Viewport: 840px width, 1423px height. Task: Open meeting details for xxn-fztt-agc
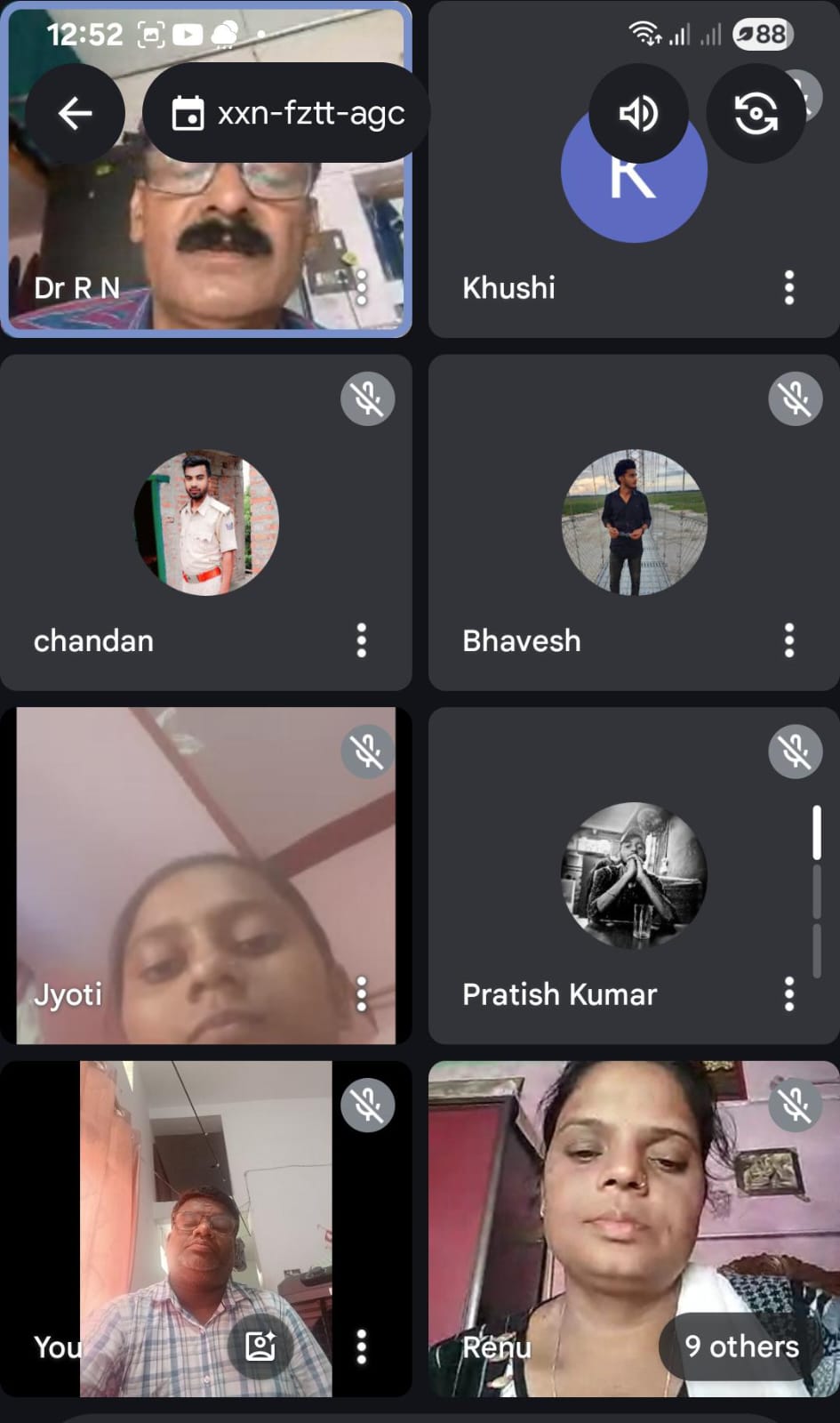pyautogui.click(x=287, y=113)
